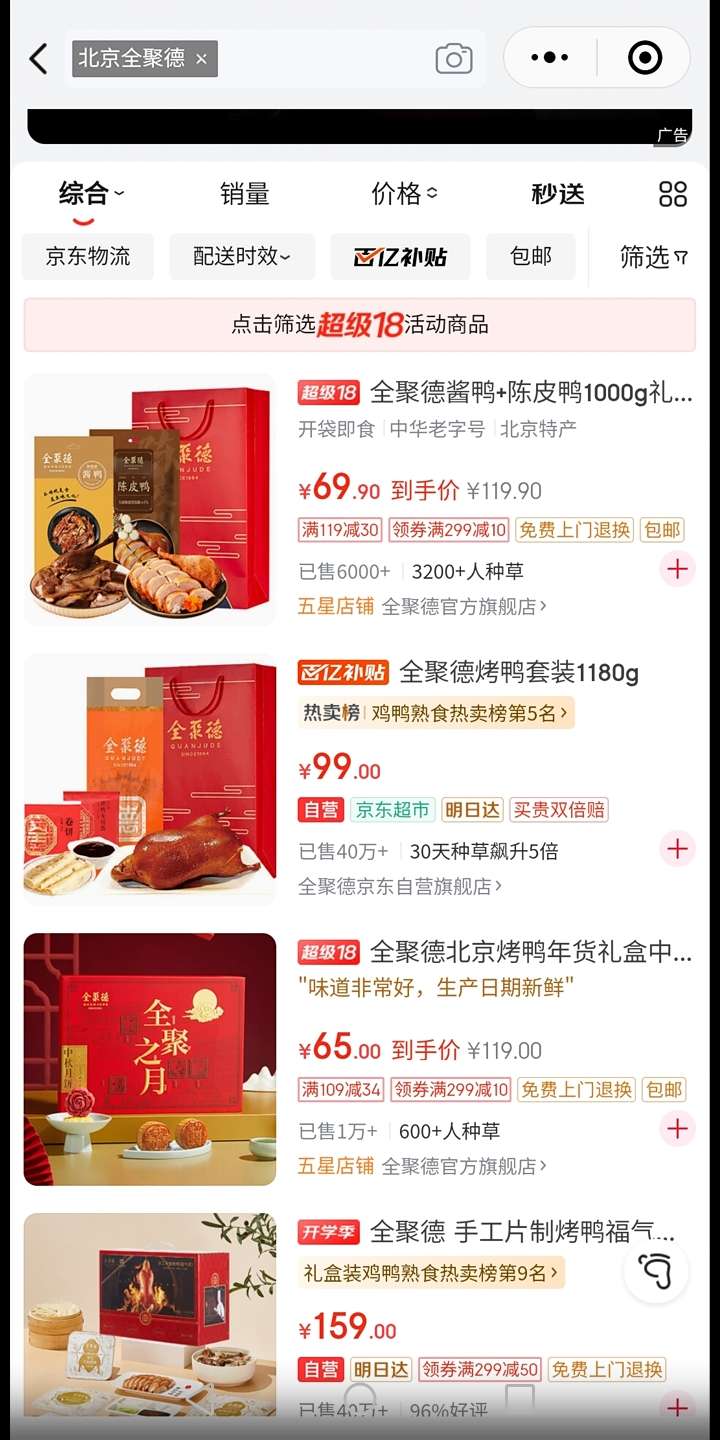Go back using the back arrow

pyautogui.click(x=38, y=59)
